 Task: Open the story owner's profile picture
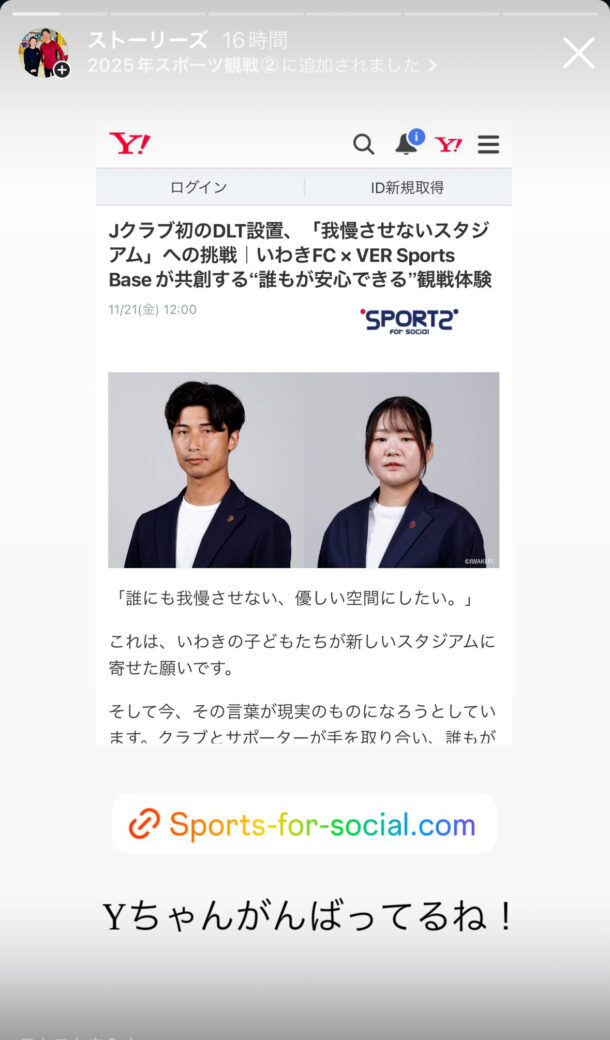coord(43,52)
